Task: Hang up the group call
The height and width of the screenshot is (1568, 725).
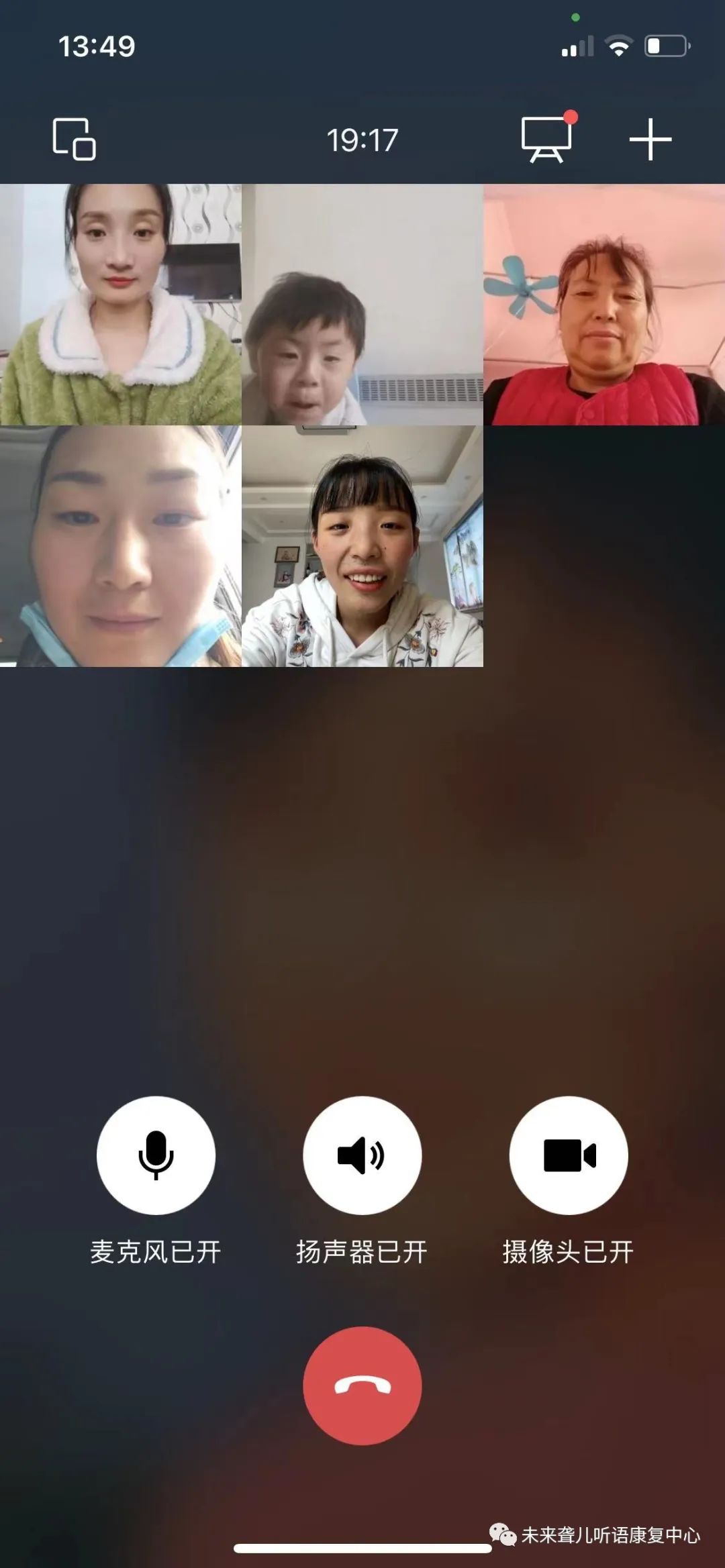Action: coord(362,1386)
